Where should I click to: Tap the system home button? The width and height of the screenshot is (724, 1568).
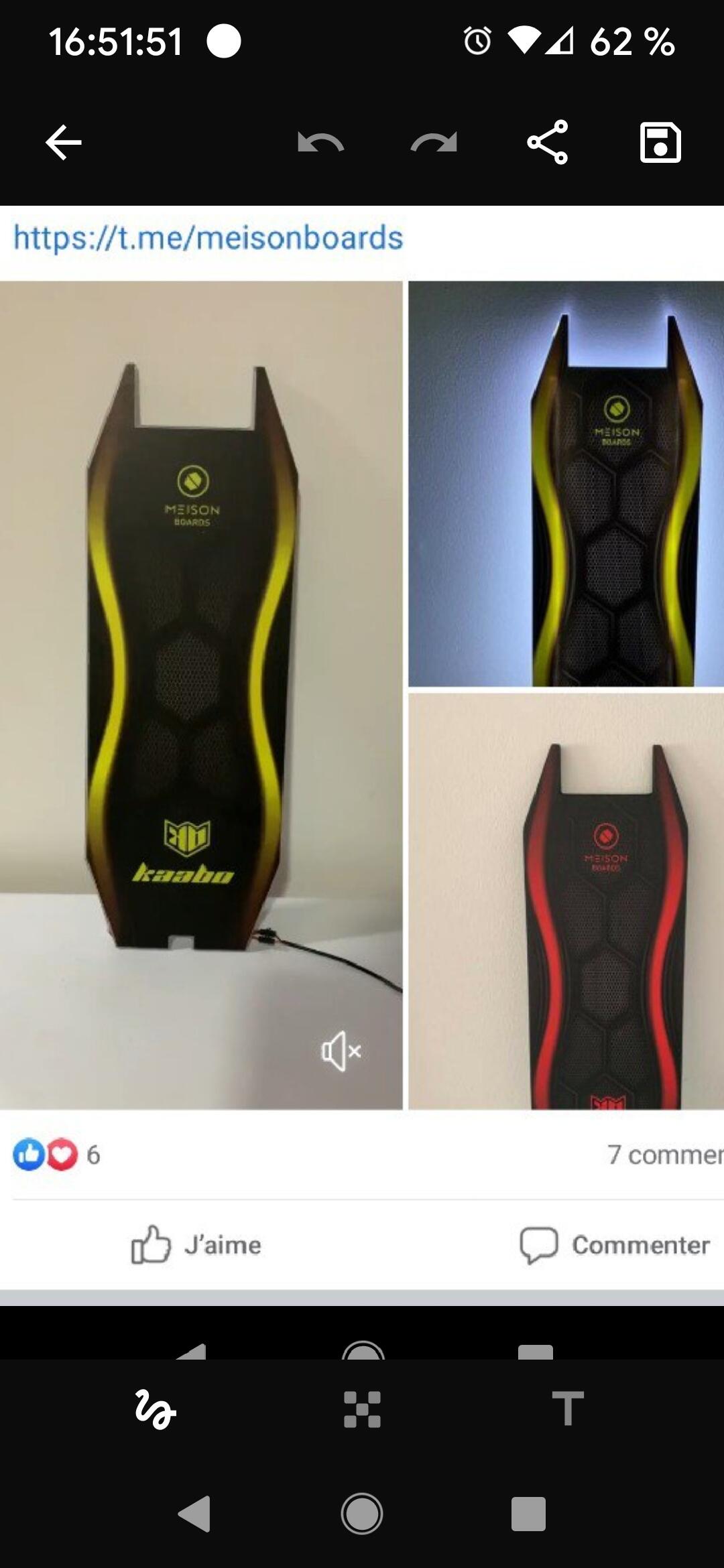click(x=362, y=1513)
